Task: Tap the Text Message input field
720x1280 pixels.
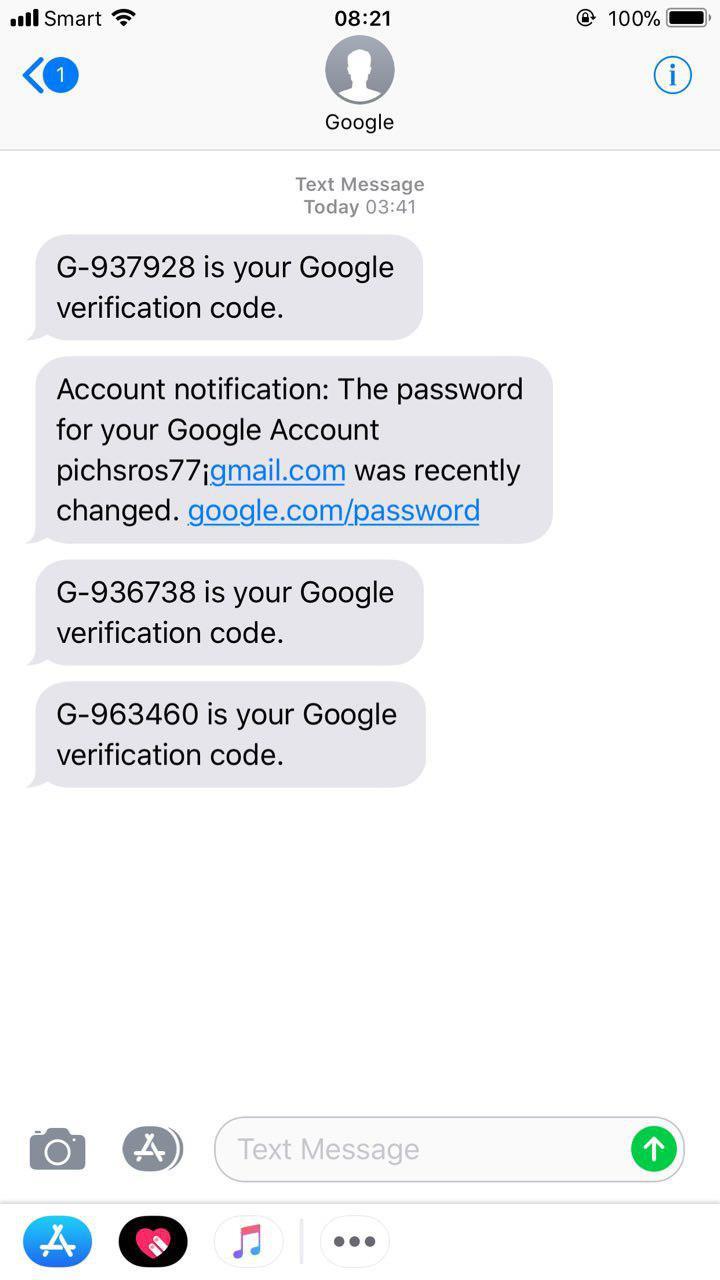Action: 449,1149
